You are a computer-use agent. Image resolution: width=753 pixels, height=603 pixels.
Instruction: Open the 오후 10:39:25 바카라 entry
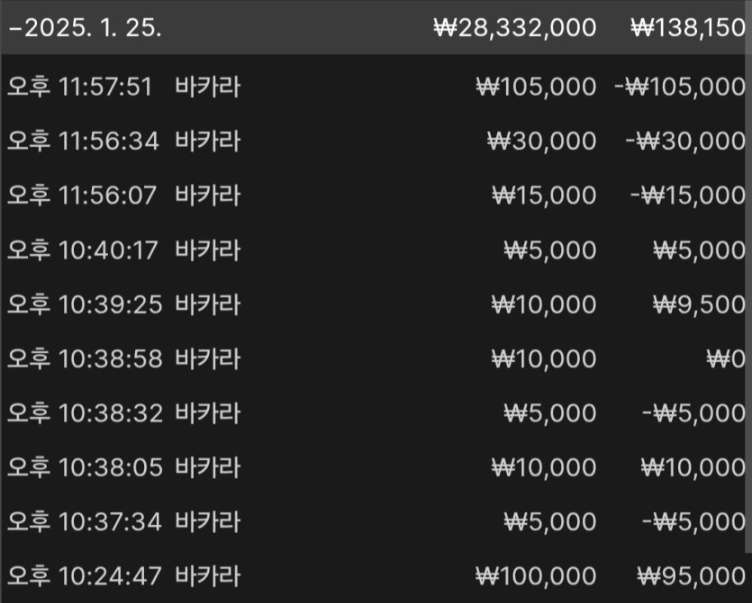coord(375,304)
